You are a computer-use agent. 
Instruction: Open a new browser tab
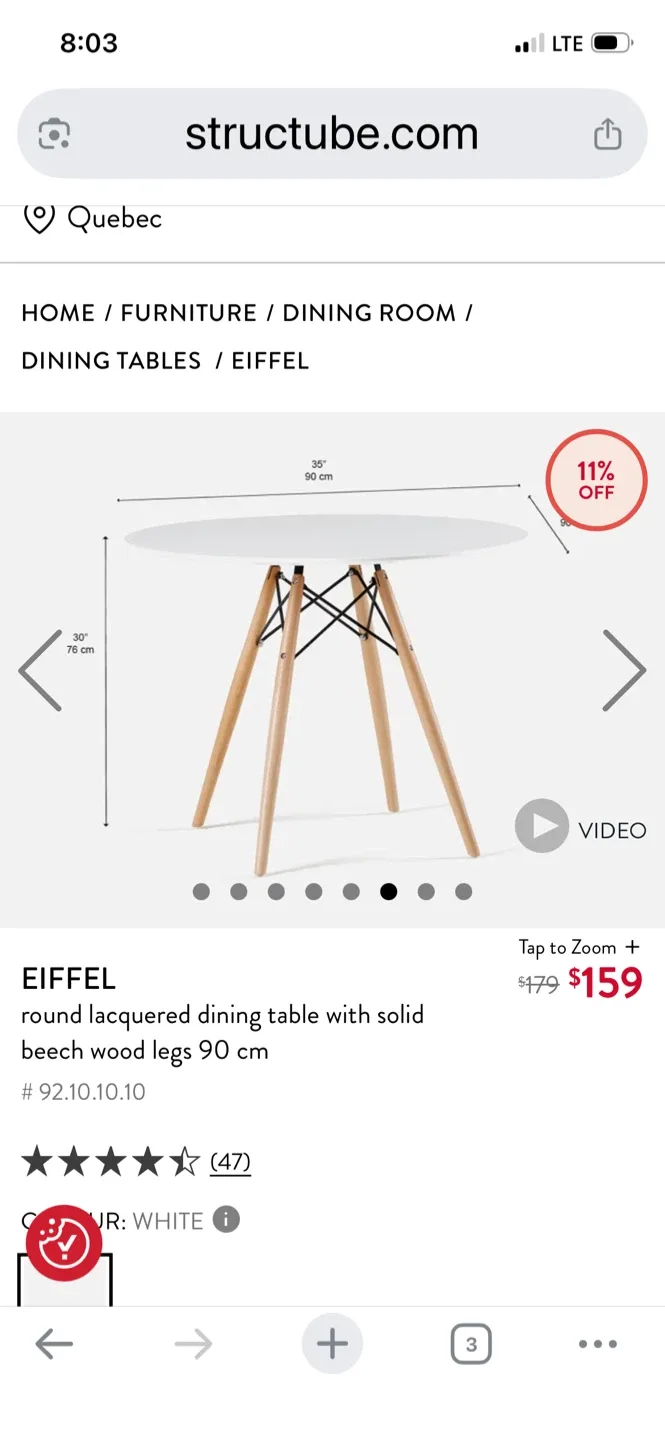tap(332, 1344)
